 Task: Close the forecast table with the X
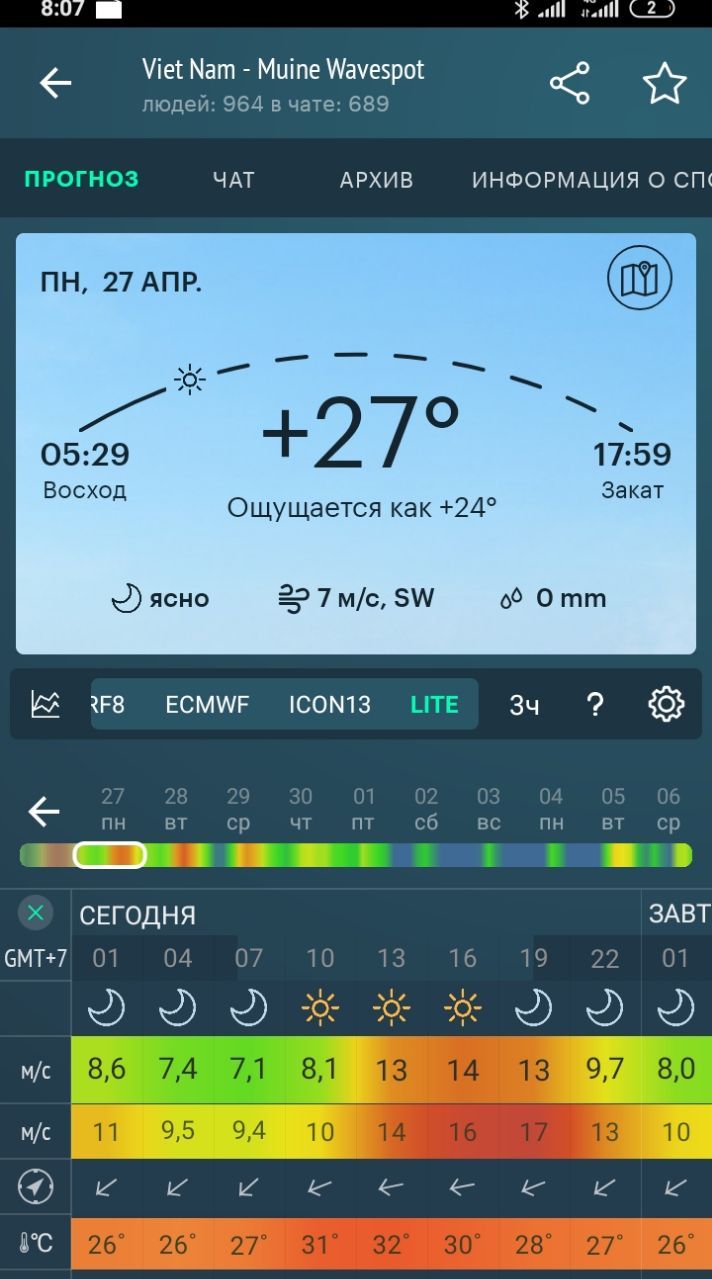(36, 912)
